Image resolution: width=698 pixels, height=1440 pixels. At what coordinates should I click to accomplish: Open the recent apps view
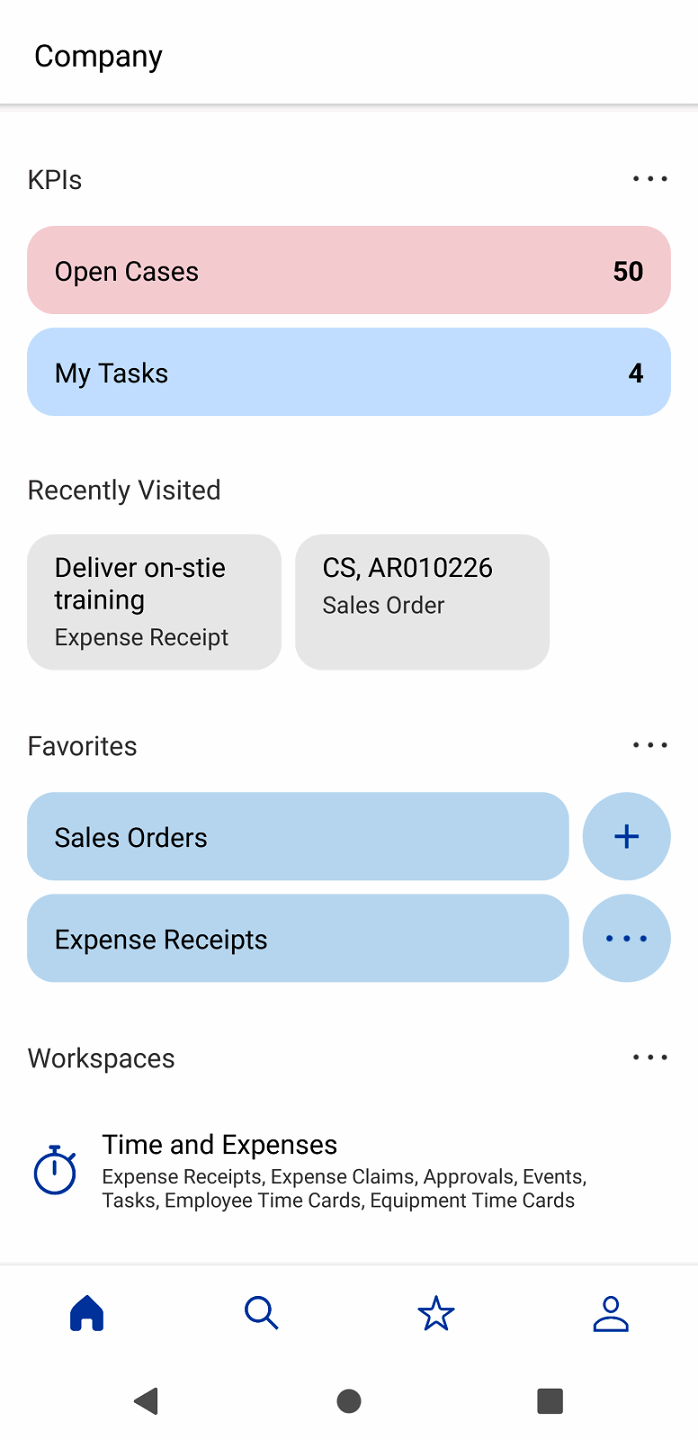[550, 1401]
